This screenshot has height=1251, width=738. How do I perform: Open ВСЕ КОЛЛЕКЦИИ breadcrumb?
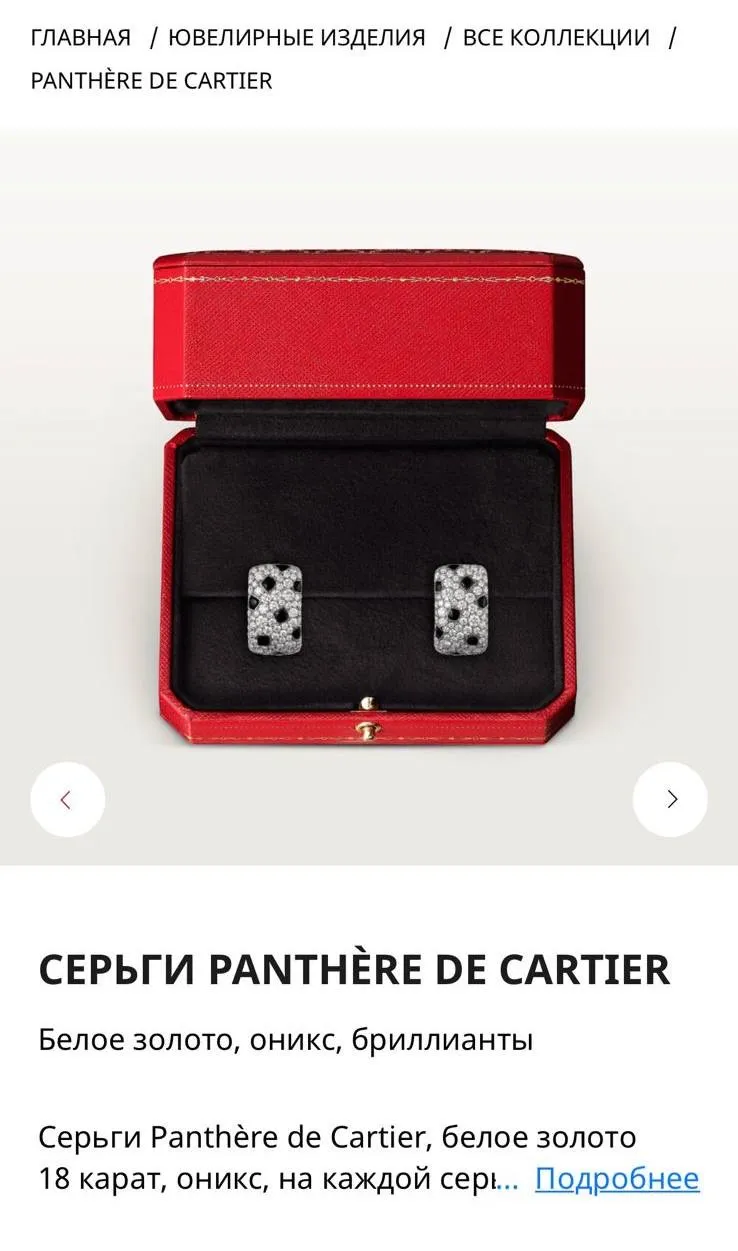(556, 38)
